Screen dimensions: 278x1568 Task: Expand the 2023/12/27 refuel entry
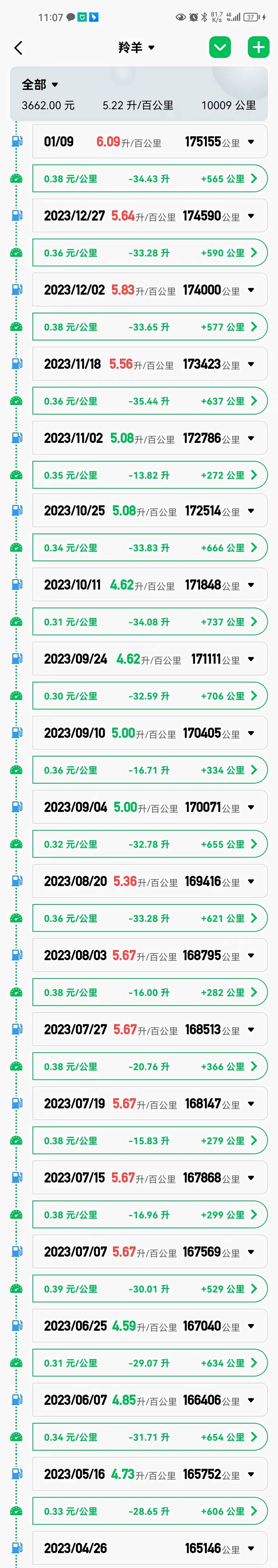(251, 216)
